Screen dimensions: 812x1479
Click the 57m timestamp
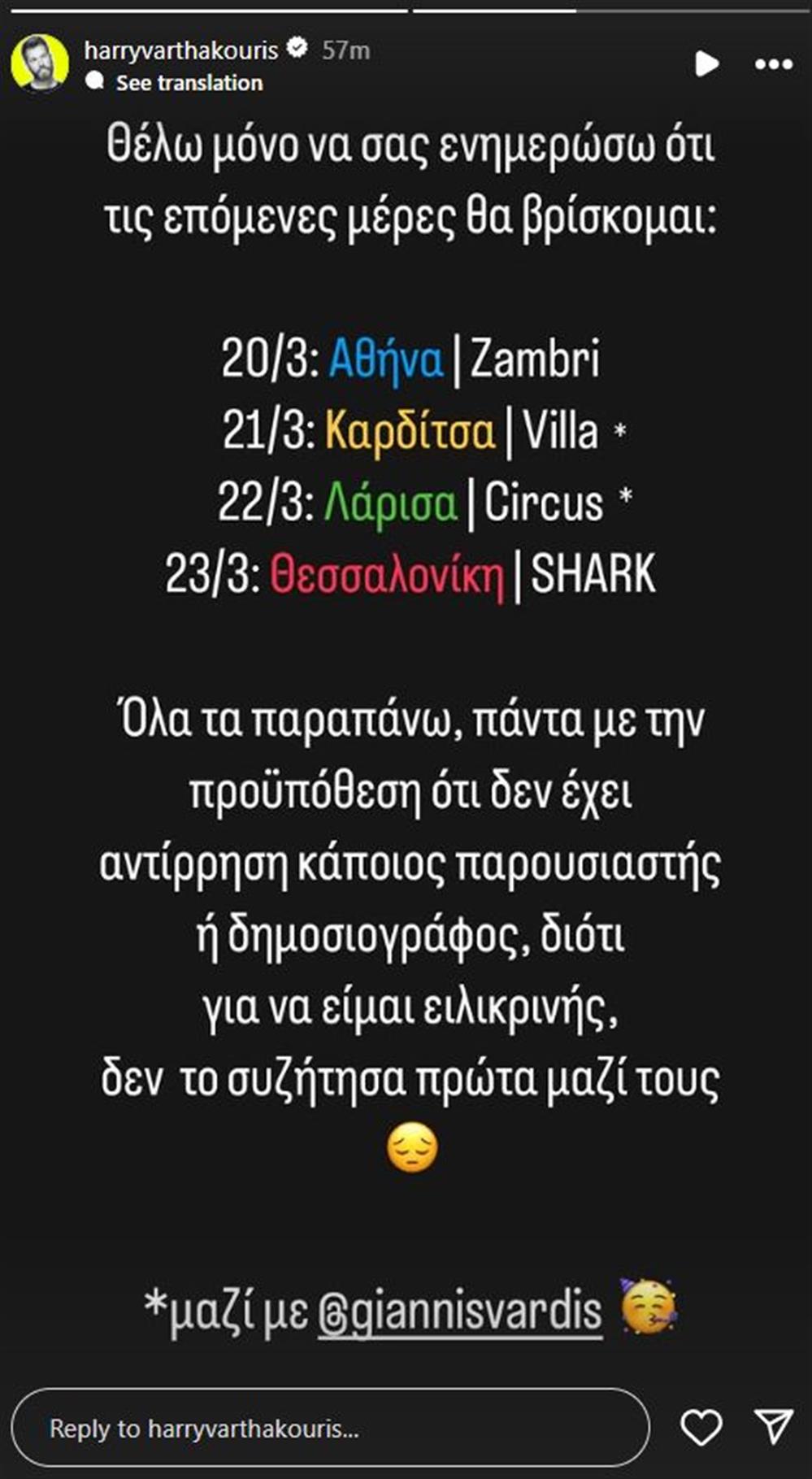tap(345, 50)
